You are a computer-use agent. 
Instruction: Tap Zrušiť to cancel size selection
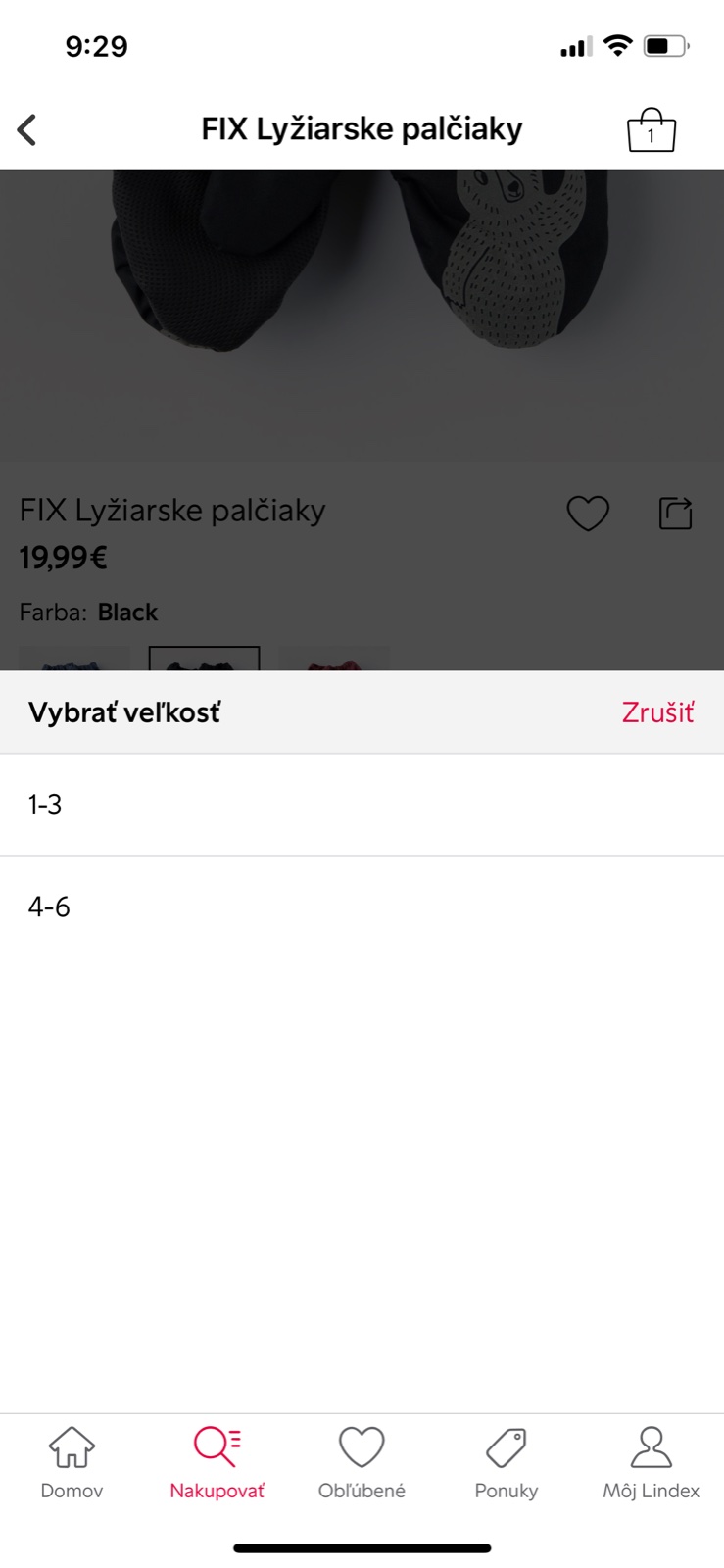click(656, 712)
